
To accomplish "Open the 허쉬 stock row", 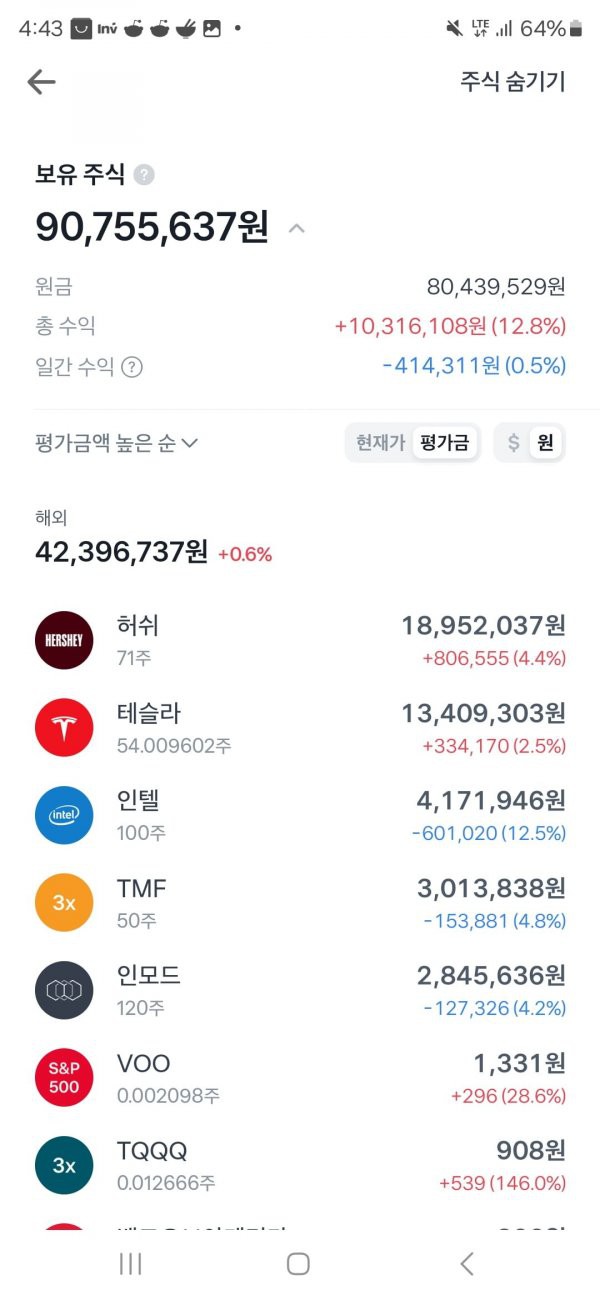I will click(x=300, y=640).
